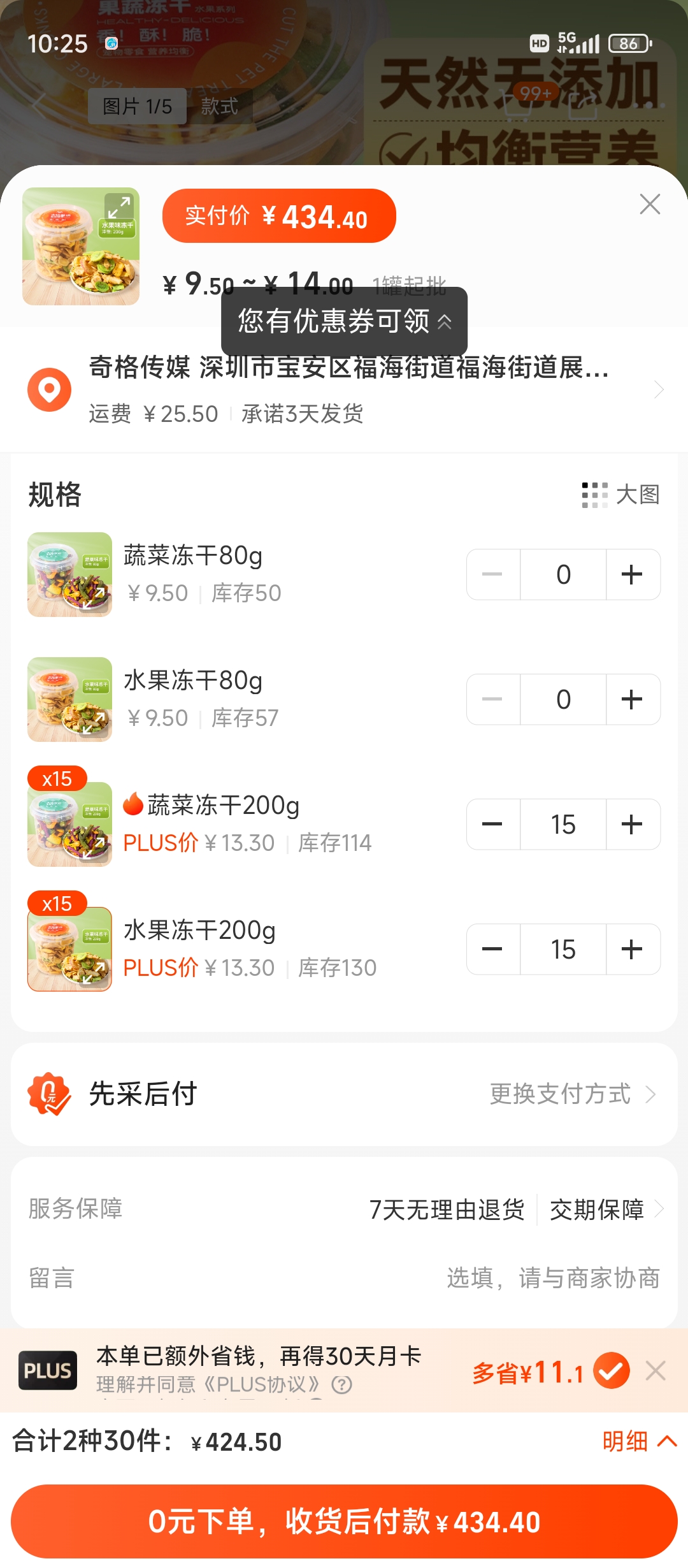Screen dimensions: 688x1568
Task: Place order with 0元下单 button
Action: (344, 1521)
